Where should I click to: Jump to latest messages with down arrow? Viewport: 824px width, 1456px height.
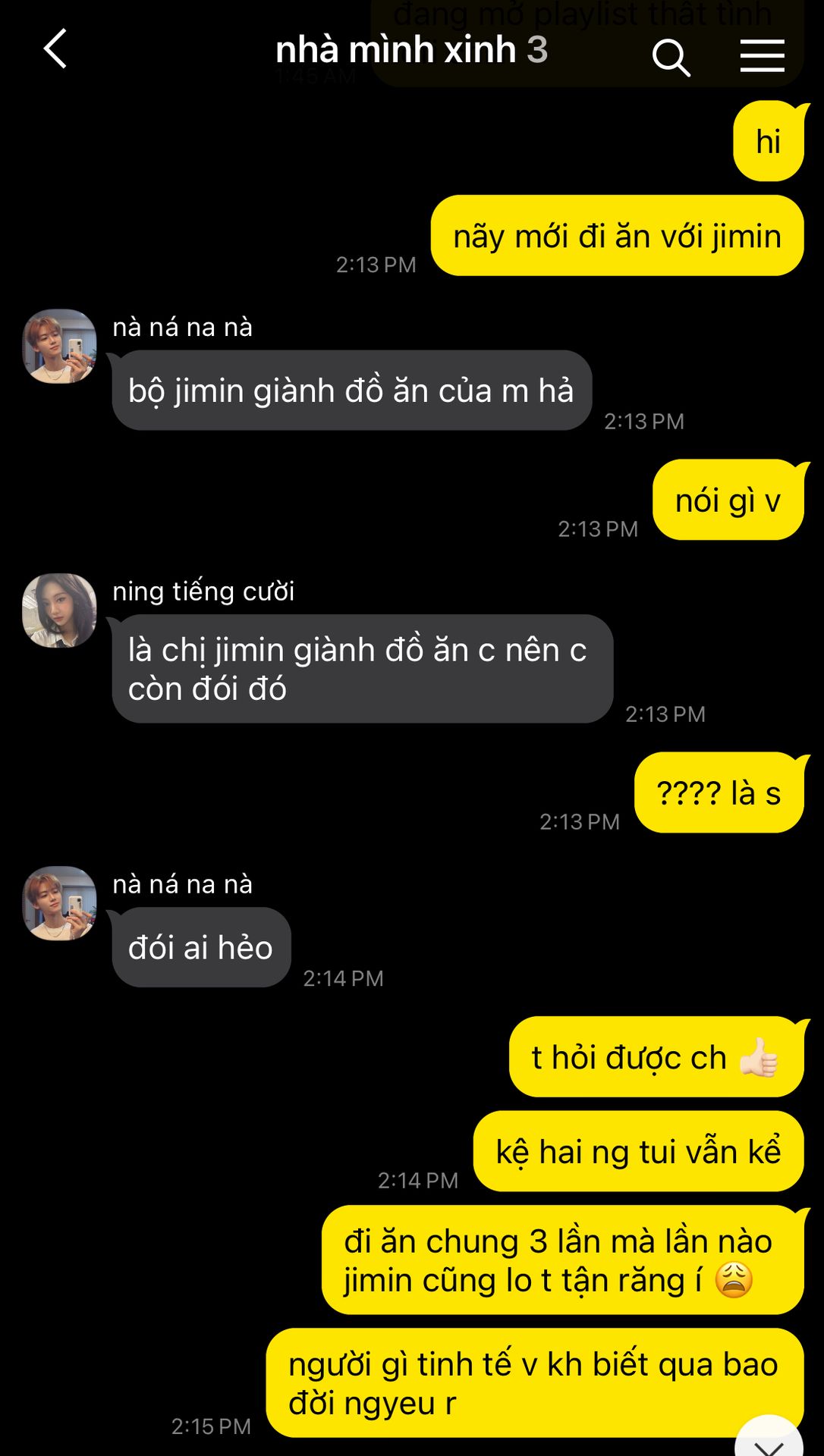[x=769, y=1439]
